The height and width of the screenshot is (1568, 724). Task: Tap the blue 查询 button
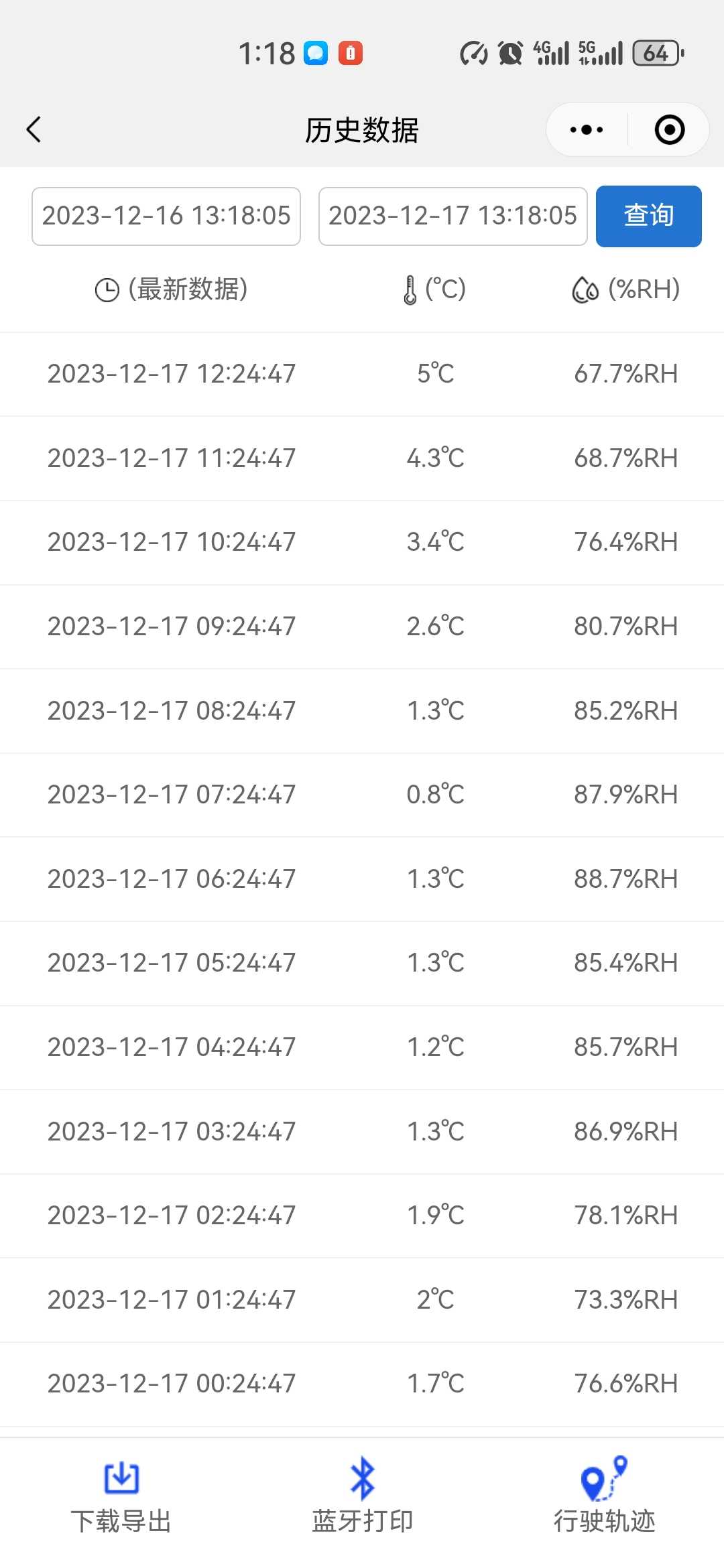coord(649,216)
